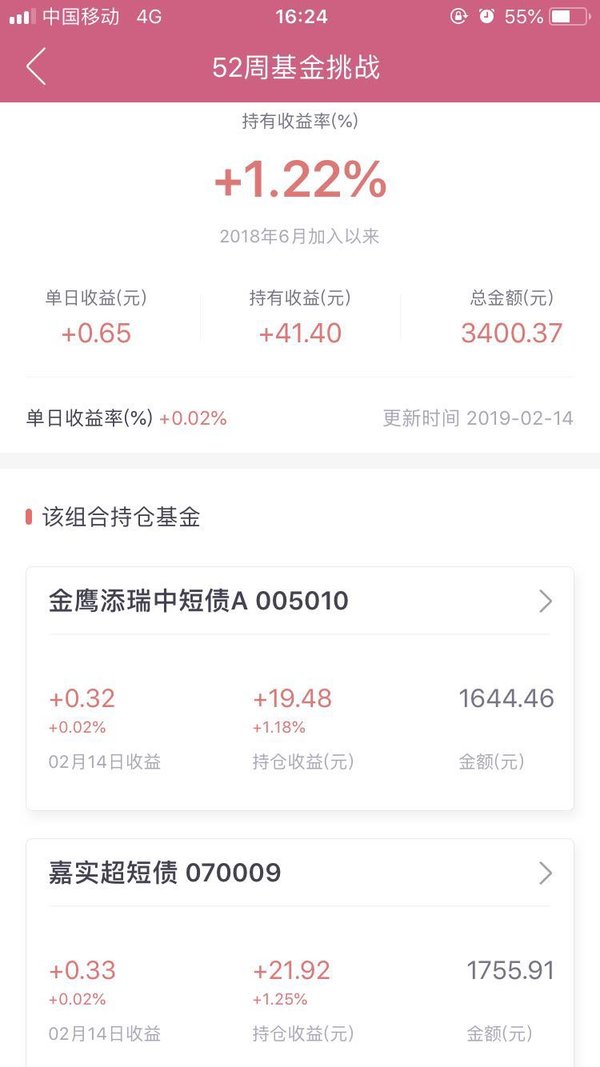Open 金鹰添瑞中短债A 005010 fund details
This screenshot has width=600, height=1067.
(x=299, y=601)
